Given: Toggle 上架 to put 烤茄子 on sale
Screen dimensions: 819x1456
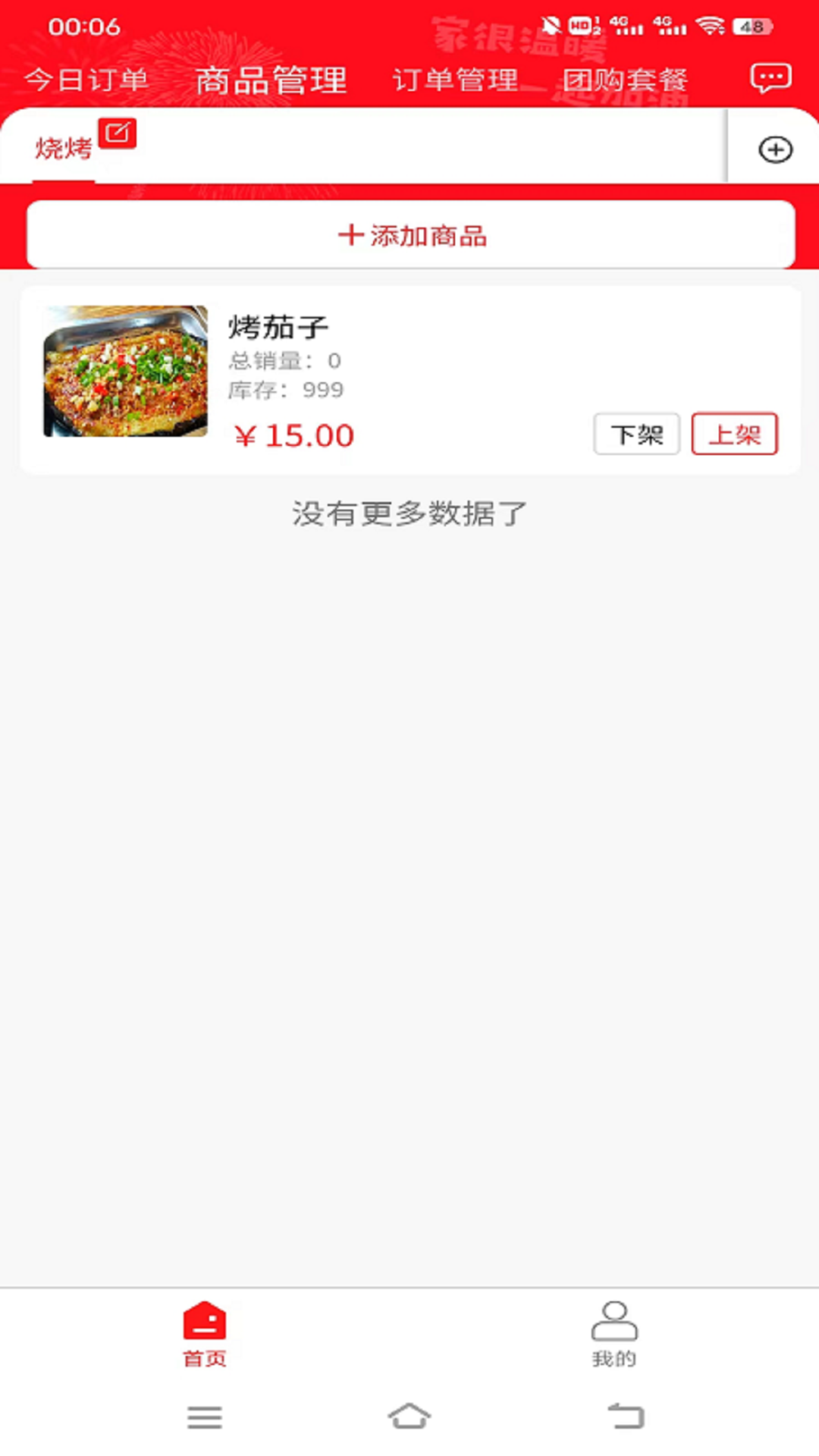Looking at the screenshot, I should [x=733, y=433].
